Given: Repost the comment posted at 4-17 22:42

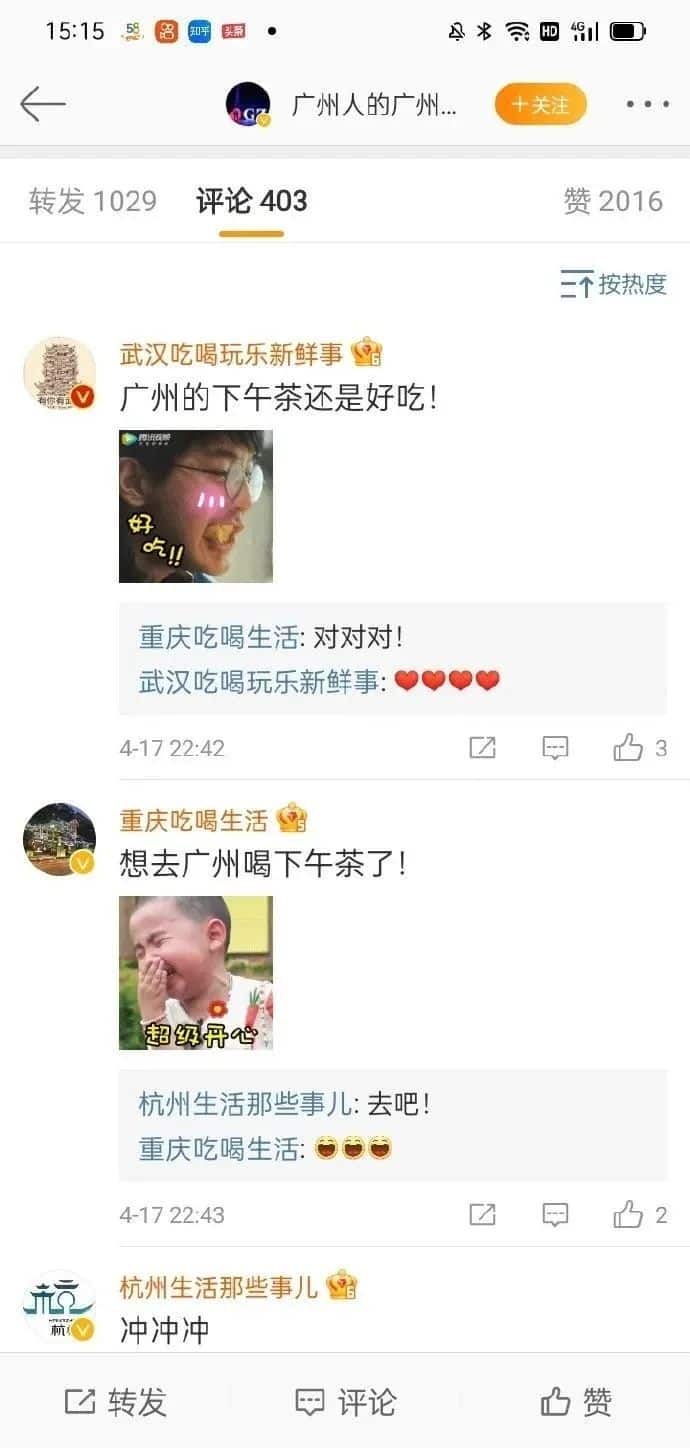Looking at the screenshot, I should click(482, 747).
